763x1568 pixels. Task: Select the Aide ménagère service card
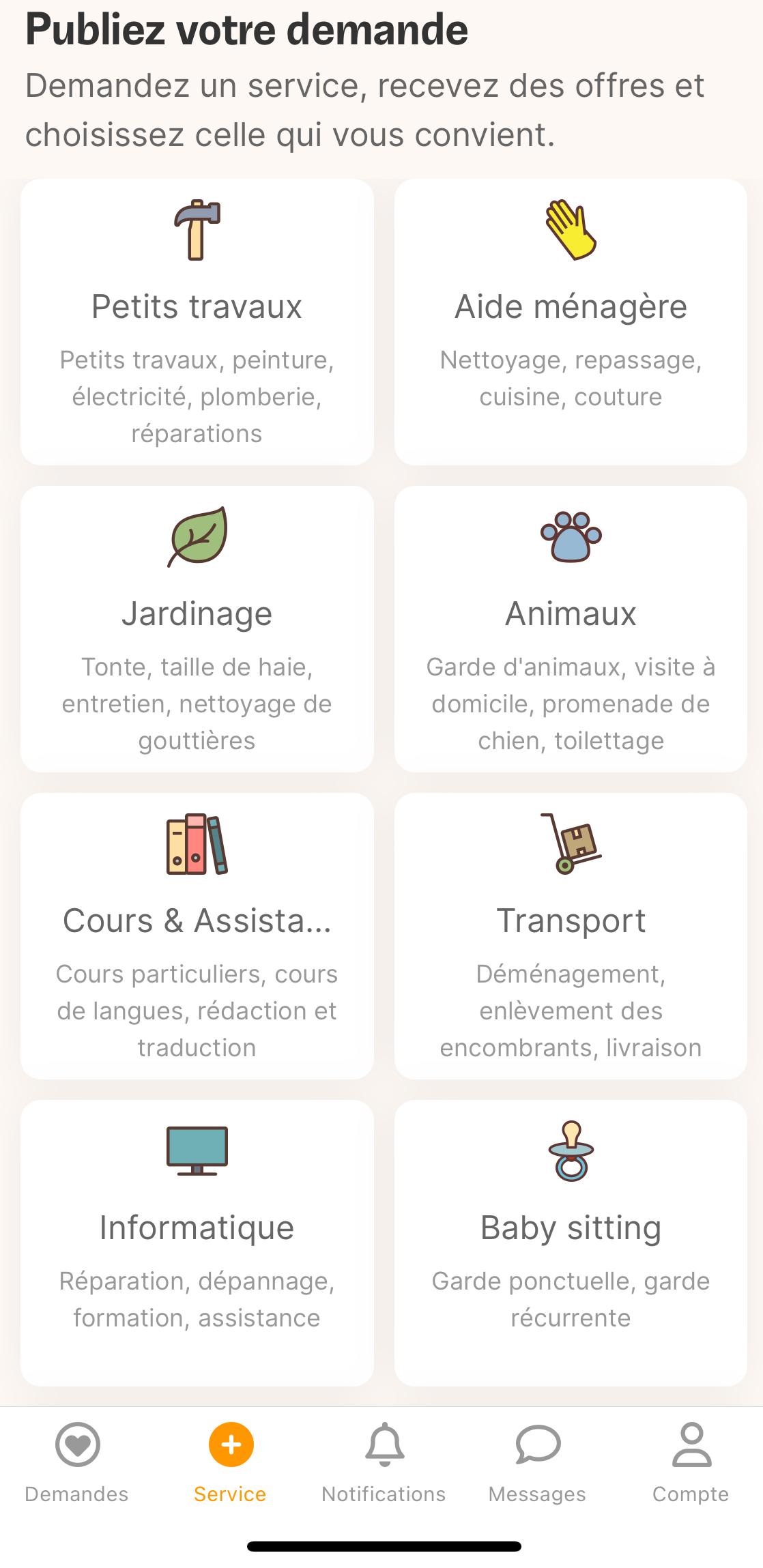point(571,322)
